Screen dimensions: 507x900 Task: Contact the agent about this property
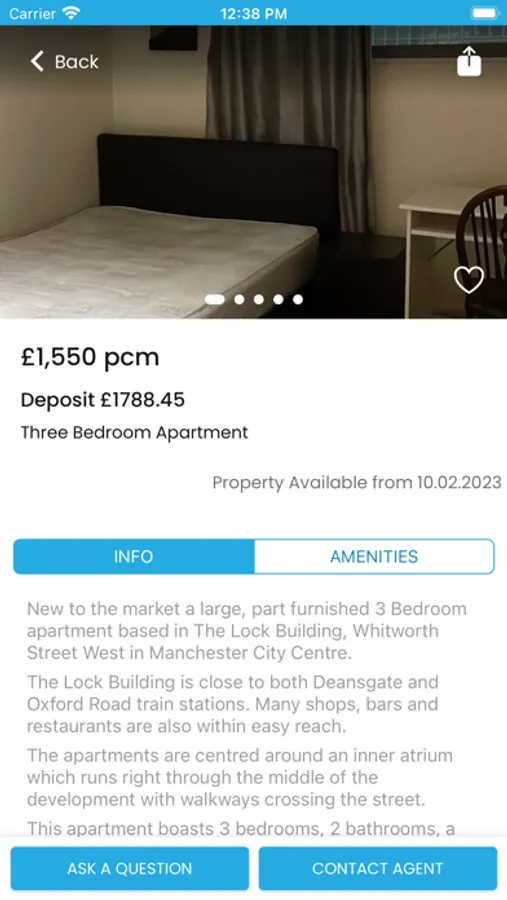(x=377, y=868)
